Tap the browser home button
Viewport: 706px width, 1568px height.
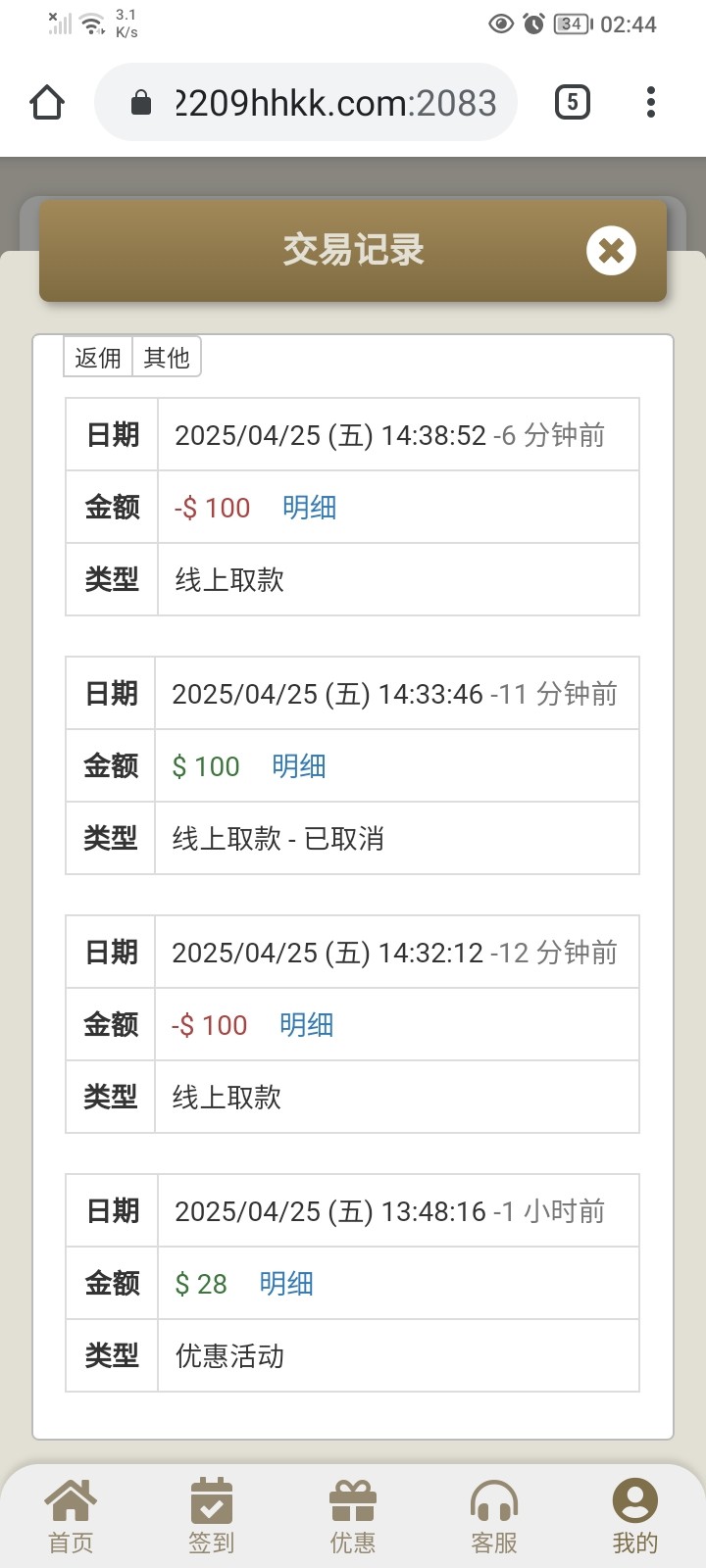tap(47, 102)
